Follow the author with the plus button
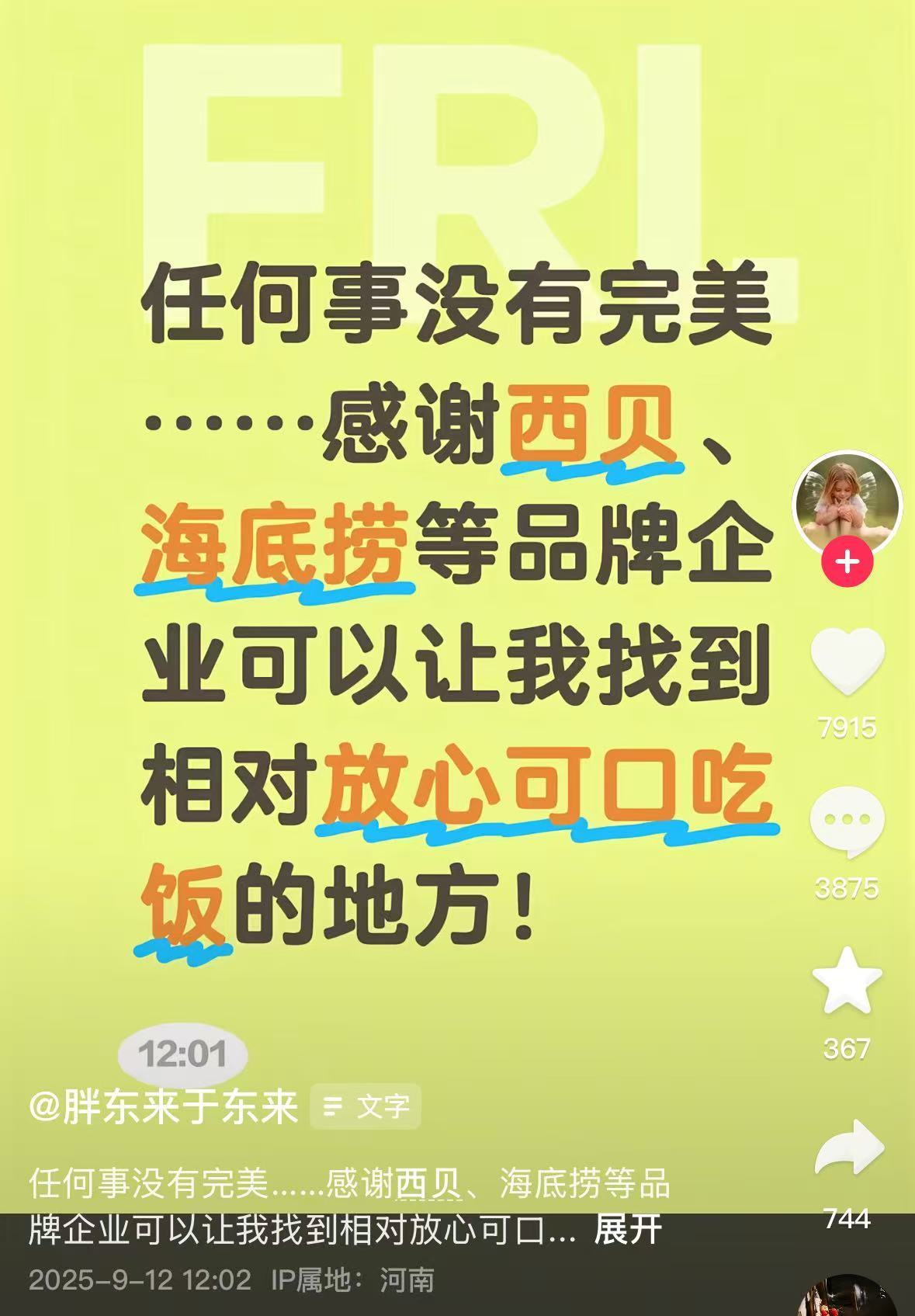The height and width of the screenshot is (1316, 915). [847, 561]
